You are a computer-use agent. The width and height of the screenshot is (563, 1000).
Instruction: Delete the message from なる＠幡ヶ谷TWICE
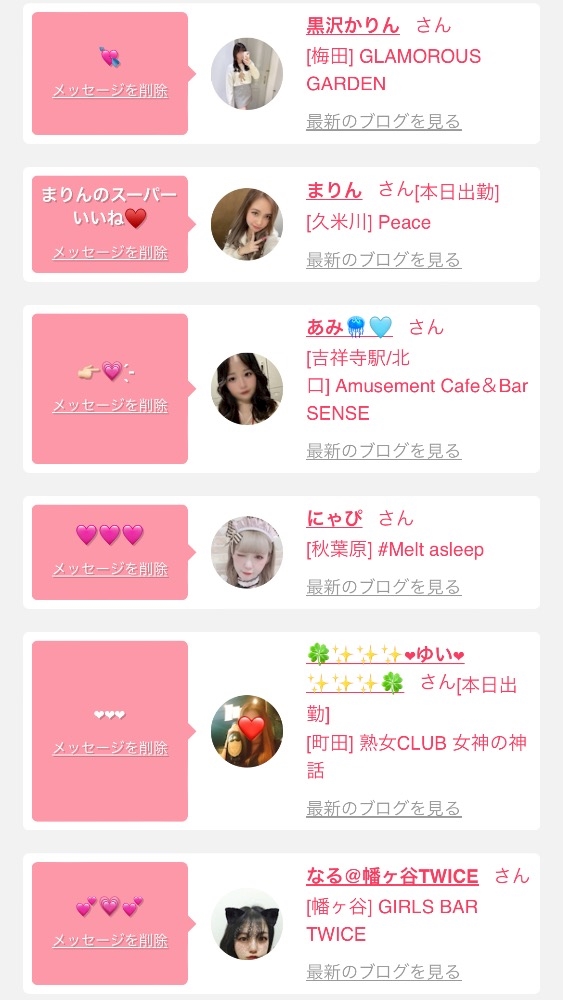point(110,941)
